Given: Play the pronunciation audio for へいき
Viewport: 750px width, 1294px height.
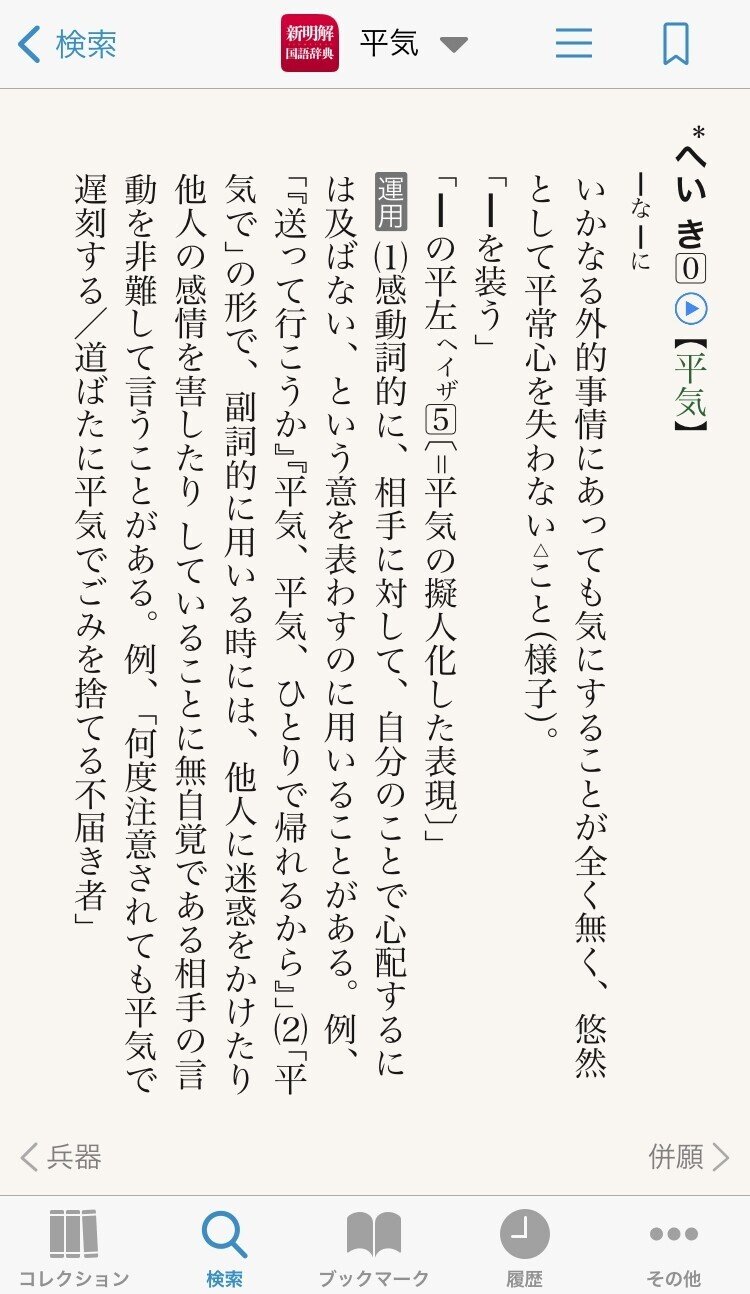Looking at the screenshot, I should point(690,310).
